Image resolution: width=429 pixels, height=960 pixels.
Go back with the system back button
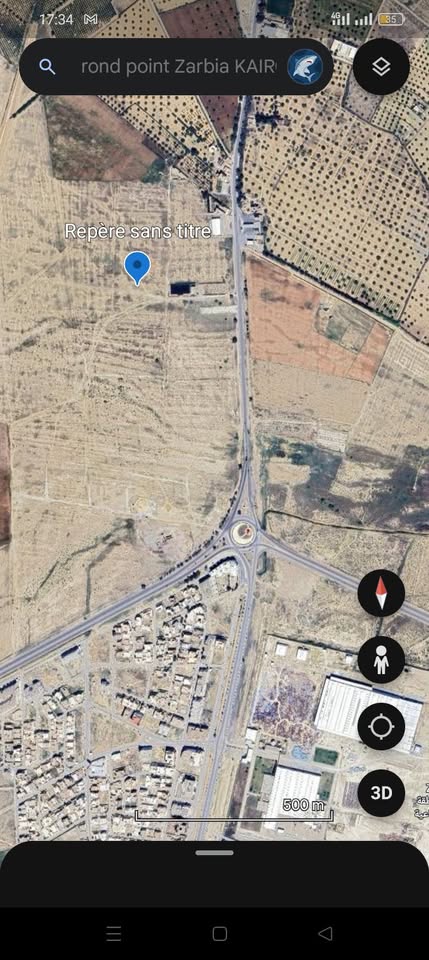pos(326,933)
